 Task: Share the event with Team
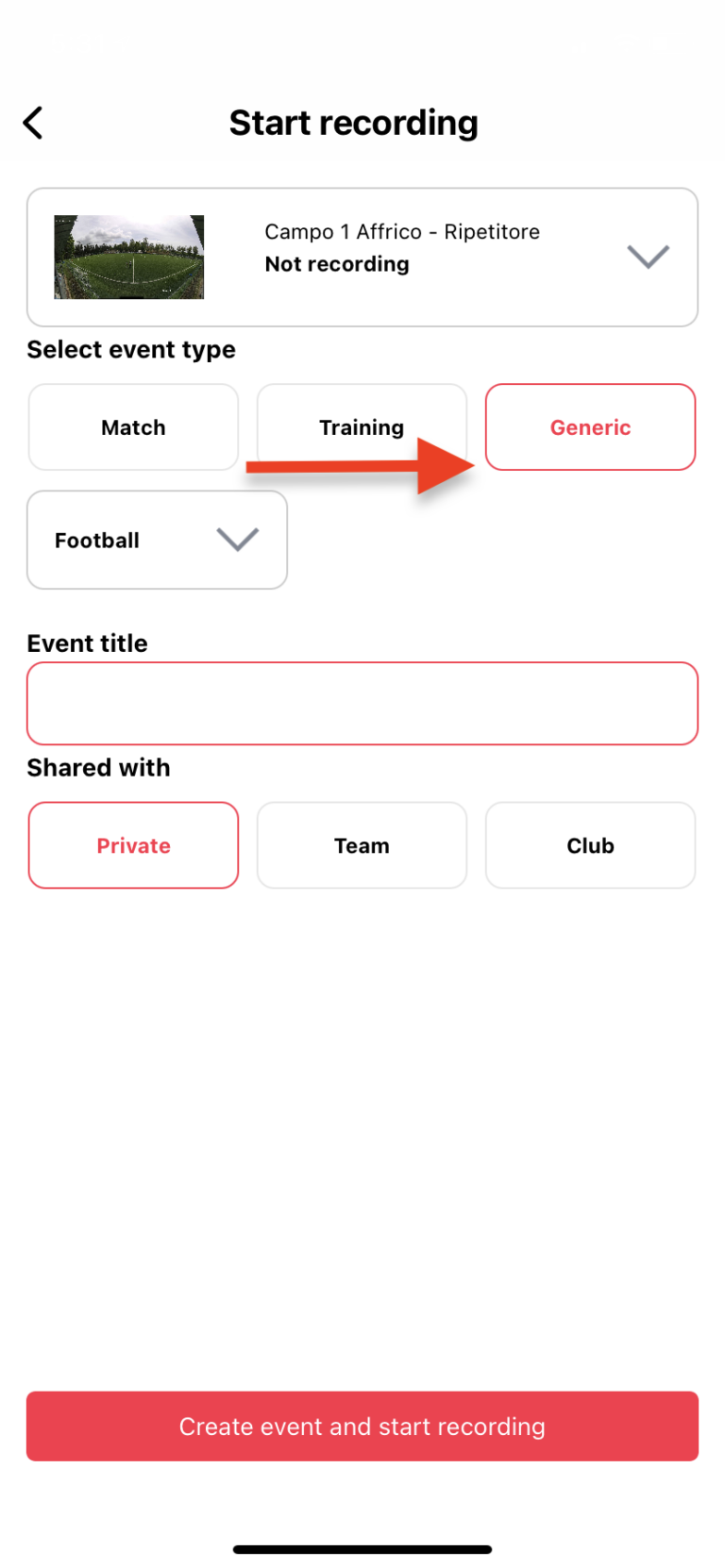[362, 844]
